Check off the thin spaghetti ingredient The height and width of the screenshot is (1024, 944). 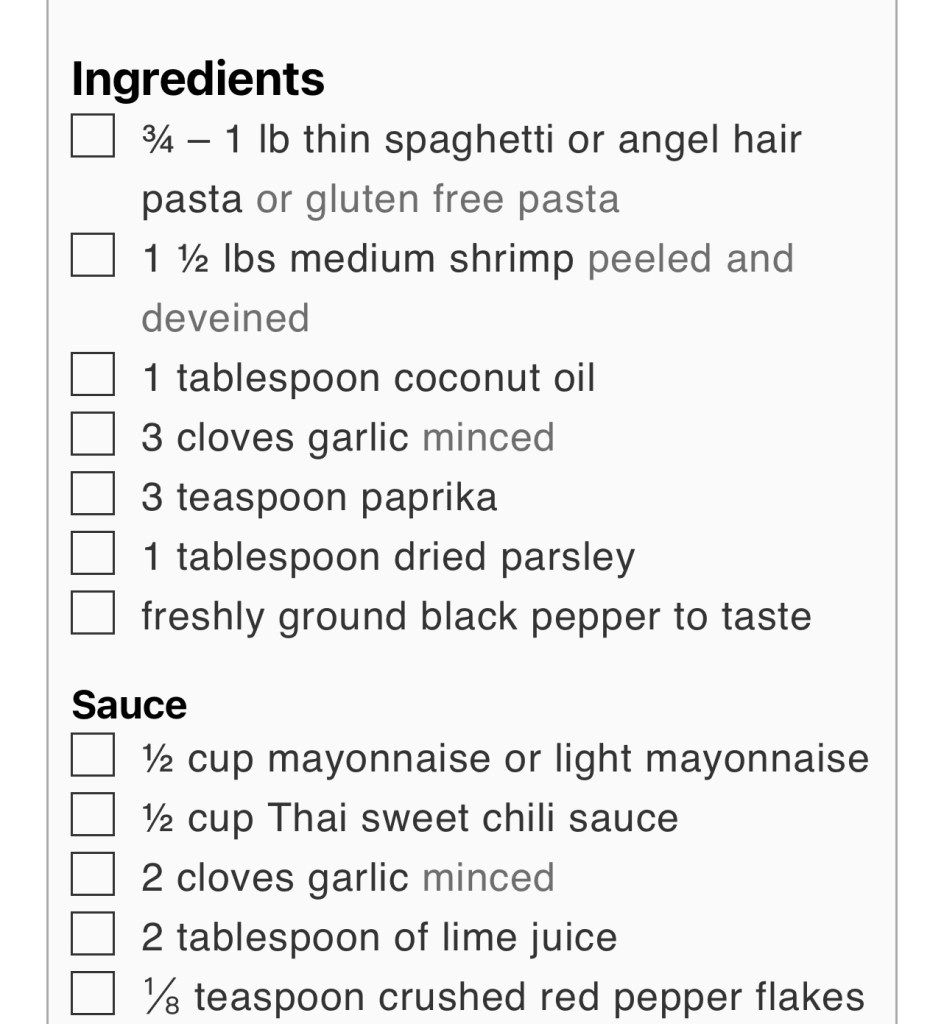pyautogui.click(x=92, y=137)
